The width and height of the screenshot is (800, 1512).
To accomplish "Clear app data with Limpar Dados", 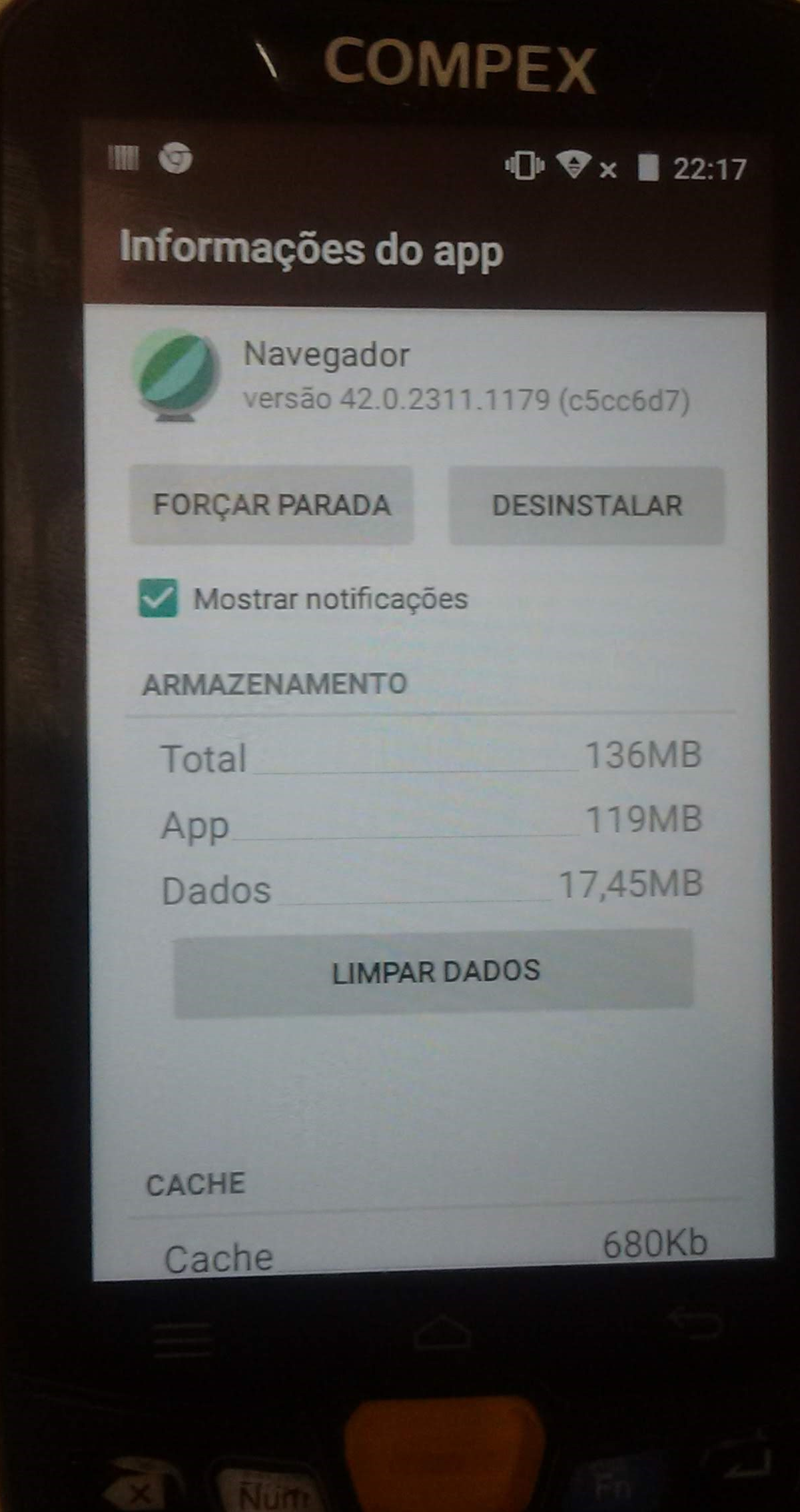I will tap(434, 972).
